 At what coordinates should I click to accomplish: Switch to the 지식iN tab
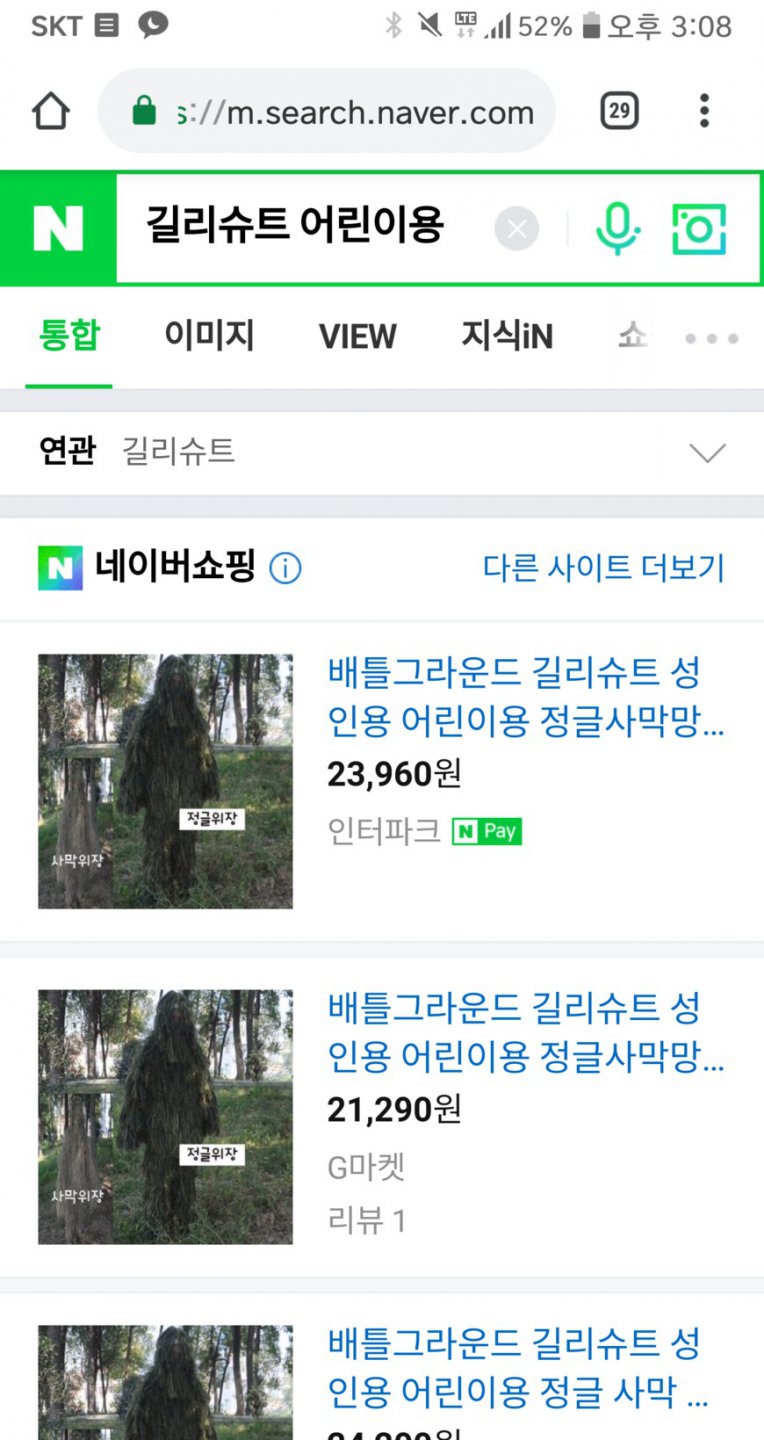[507, 336]
